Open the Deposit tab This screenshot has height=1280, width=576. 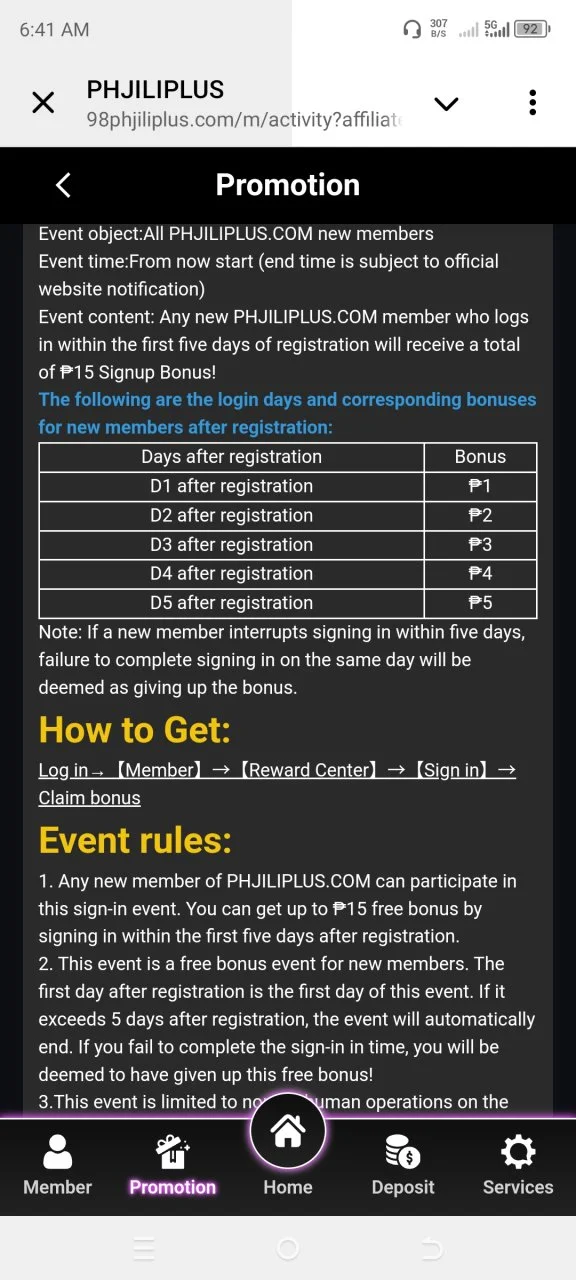point(403,1166)
